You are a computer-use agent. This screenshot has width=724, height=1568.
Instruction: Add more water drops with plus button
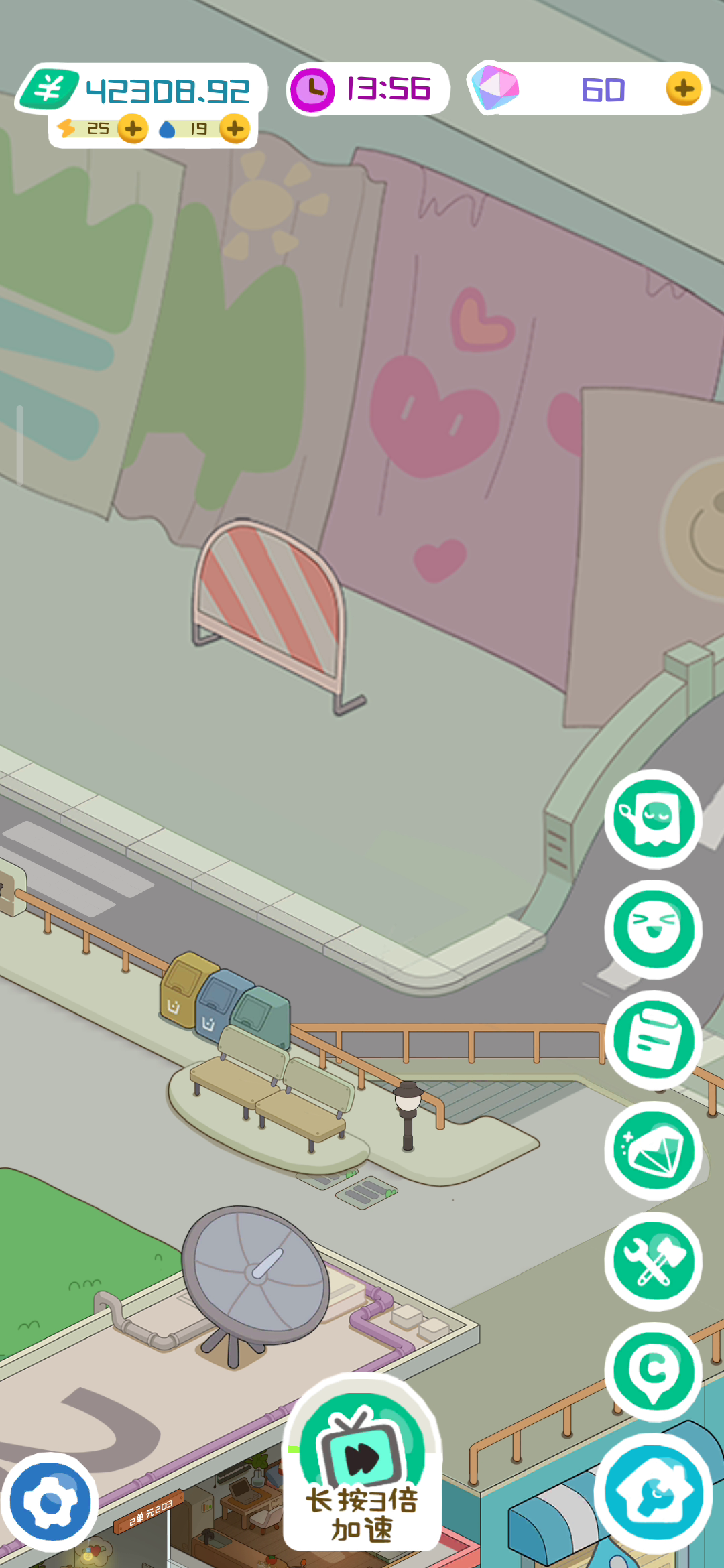click(235, 129)
